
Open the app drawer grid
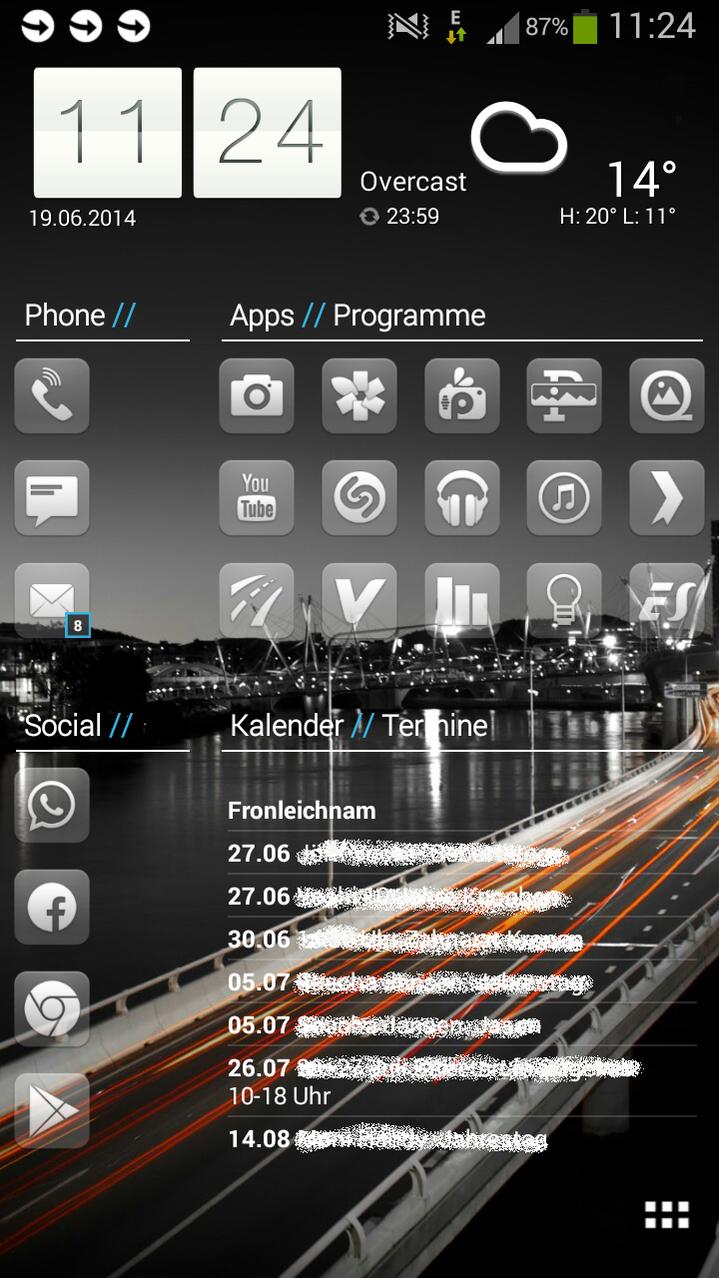[667, 1215]
